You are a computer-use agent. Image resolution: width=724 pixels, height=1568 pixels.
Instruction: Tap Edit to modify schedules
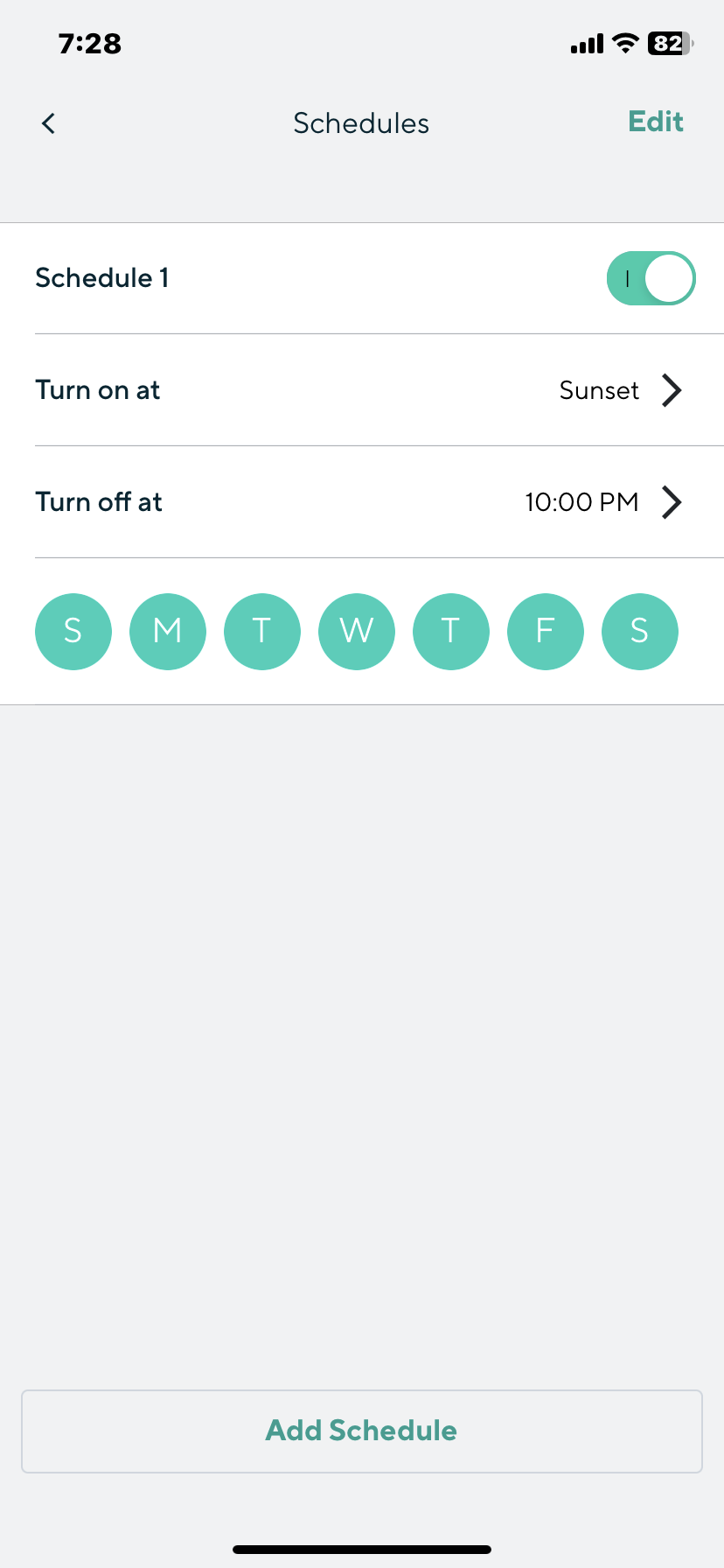655,122
